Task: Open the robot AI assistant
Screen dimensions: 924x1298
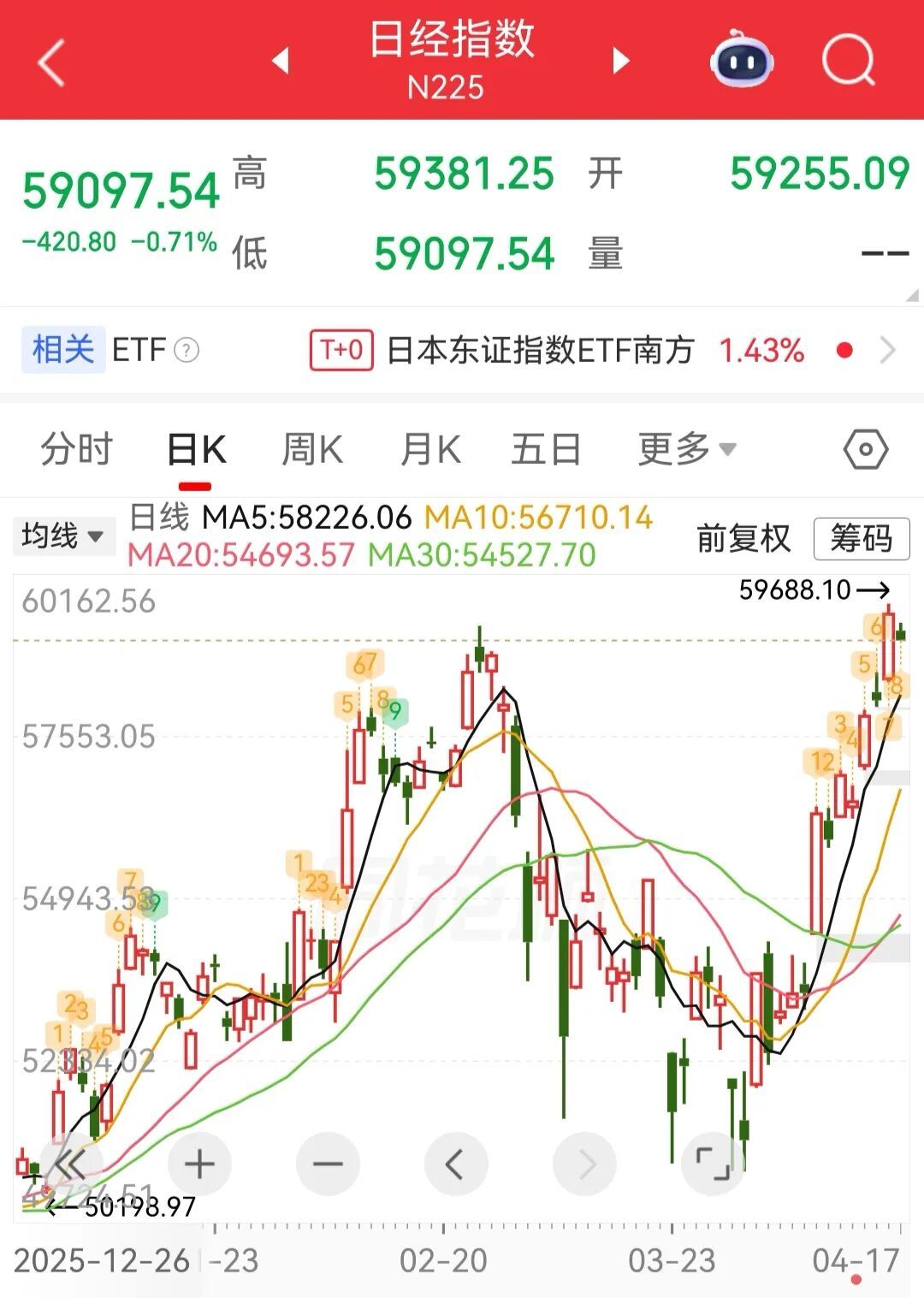Action: [742, 59]
